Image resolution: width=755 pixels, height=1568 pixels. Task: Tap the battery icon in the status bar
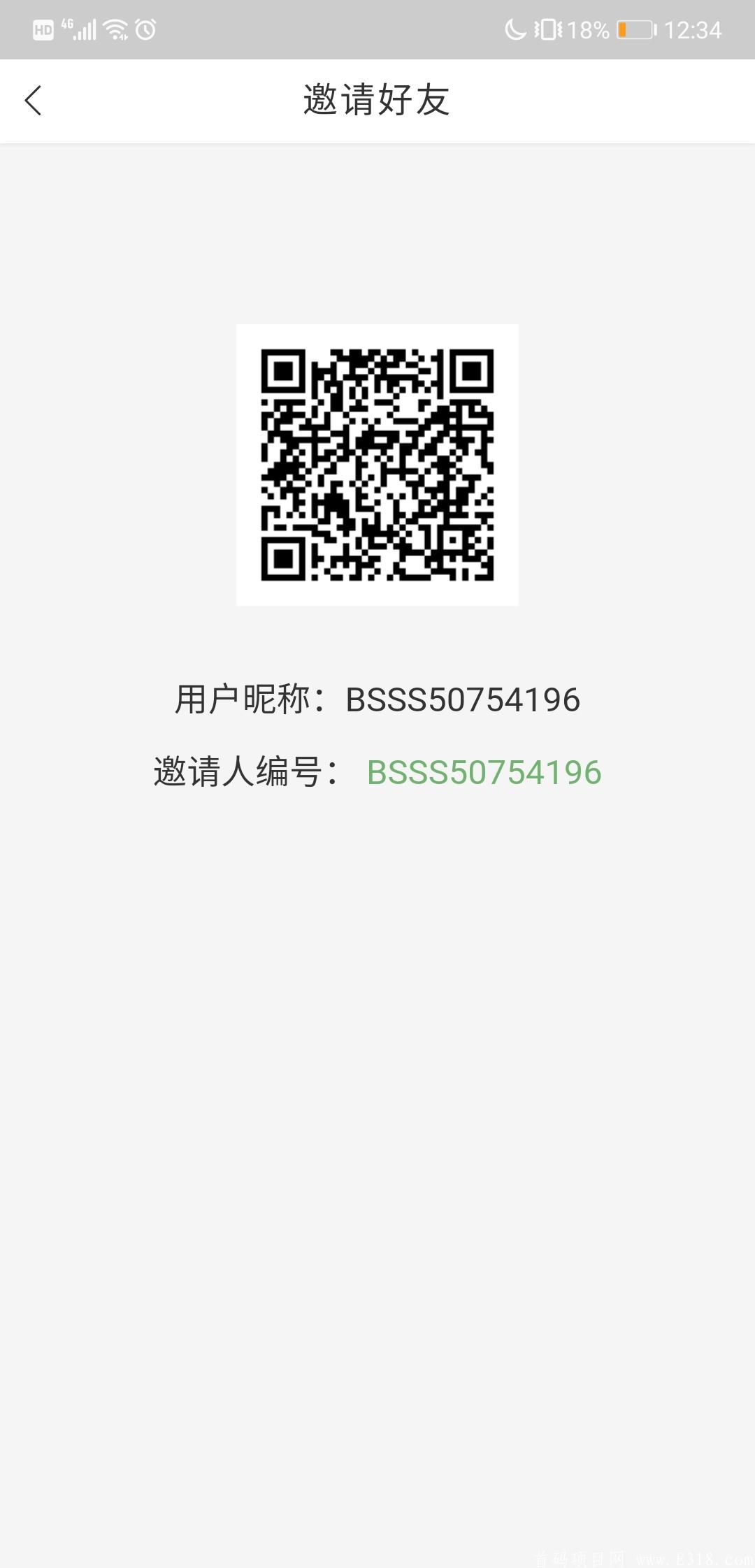click(635, 28)
